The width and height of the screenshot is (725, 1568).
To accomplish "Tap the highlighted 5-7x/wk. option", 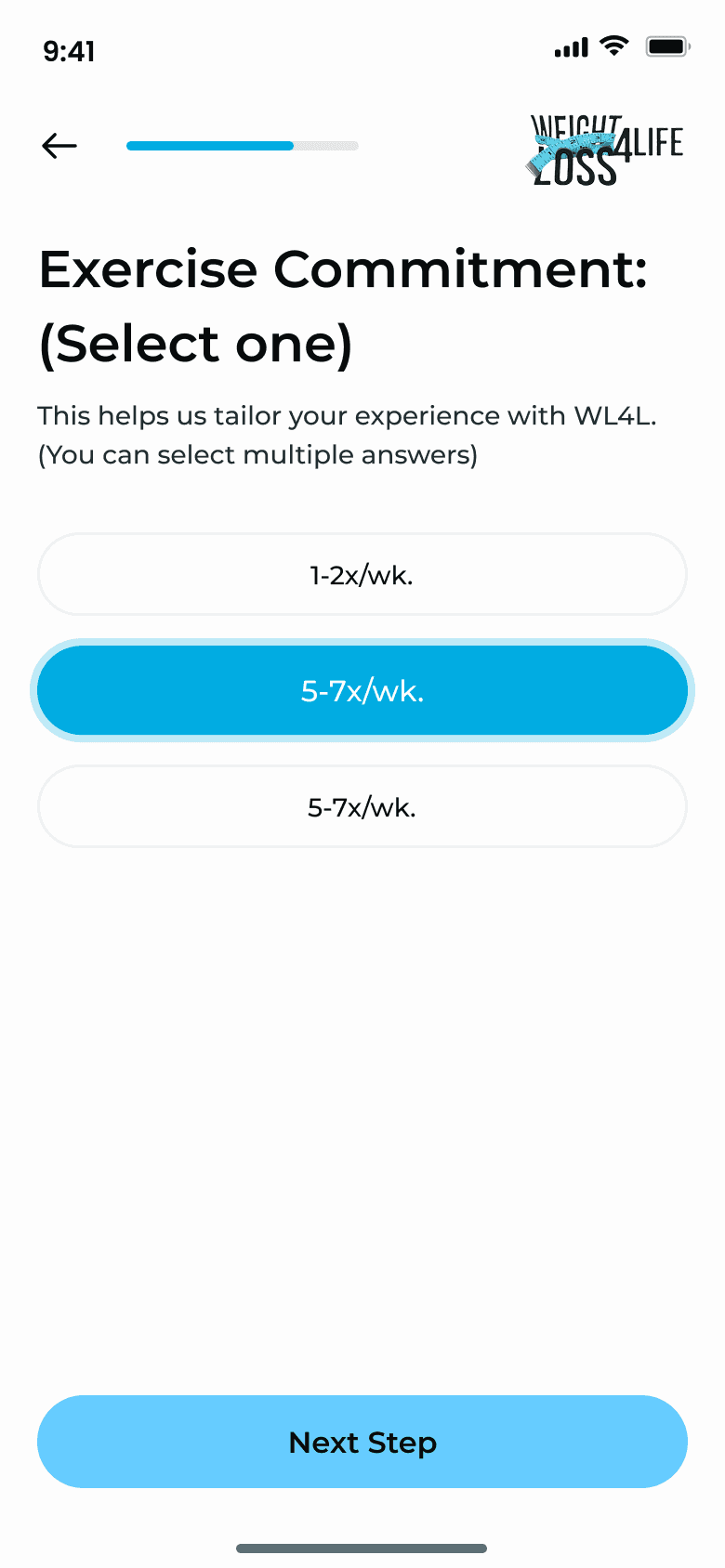I will (x=362, y=691).
